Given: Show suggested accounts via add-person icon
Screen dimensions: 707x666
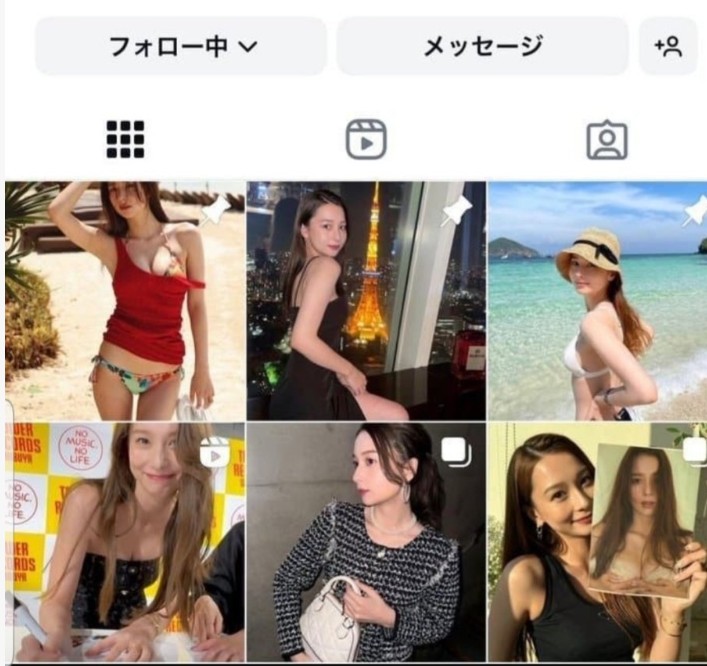Looking at the screenshot, I should [x=667, y=46].
